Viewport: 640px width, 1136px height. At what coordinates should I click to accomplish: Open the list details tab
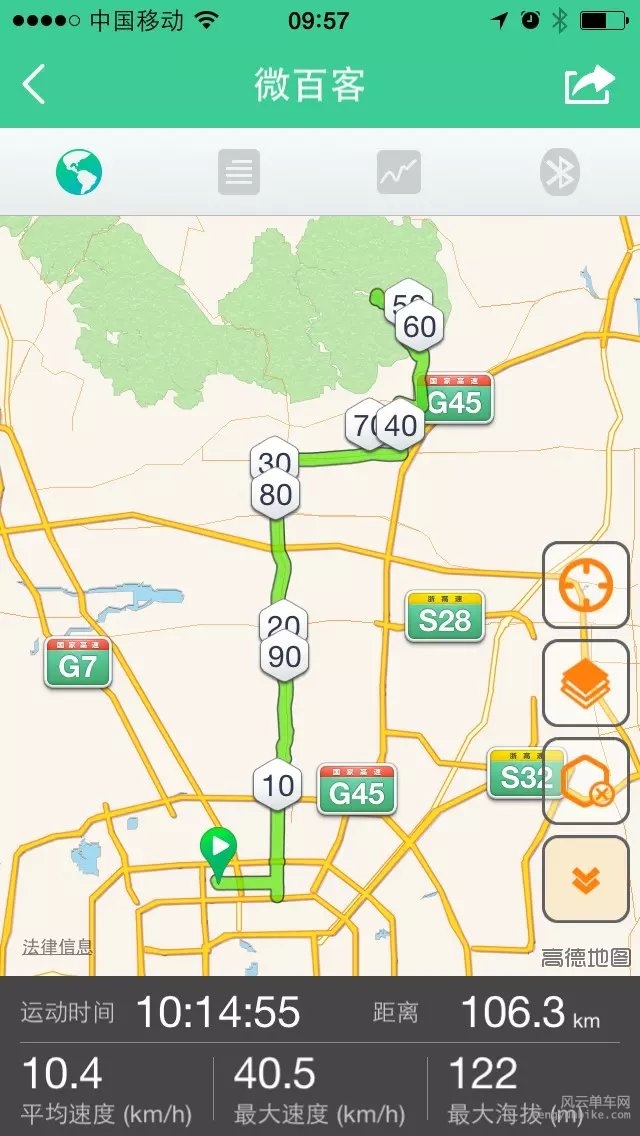239,173
